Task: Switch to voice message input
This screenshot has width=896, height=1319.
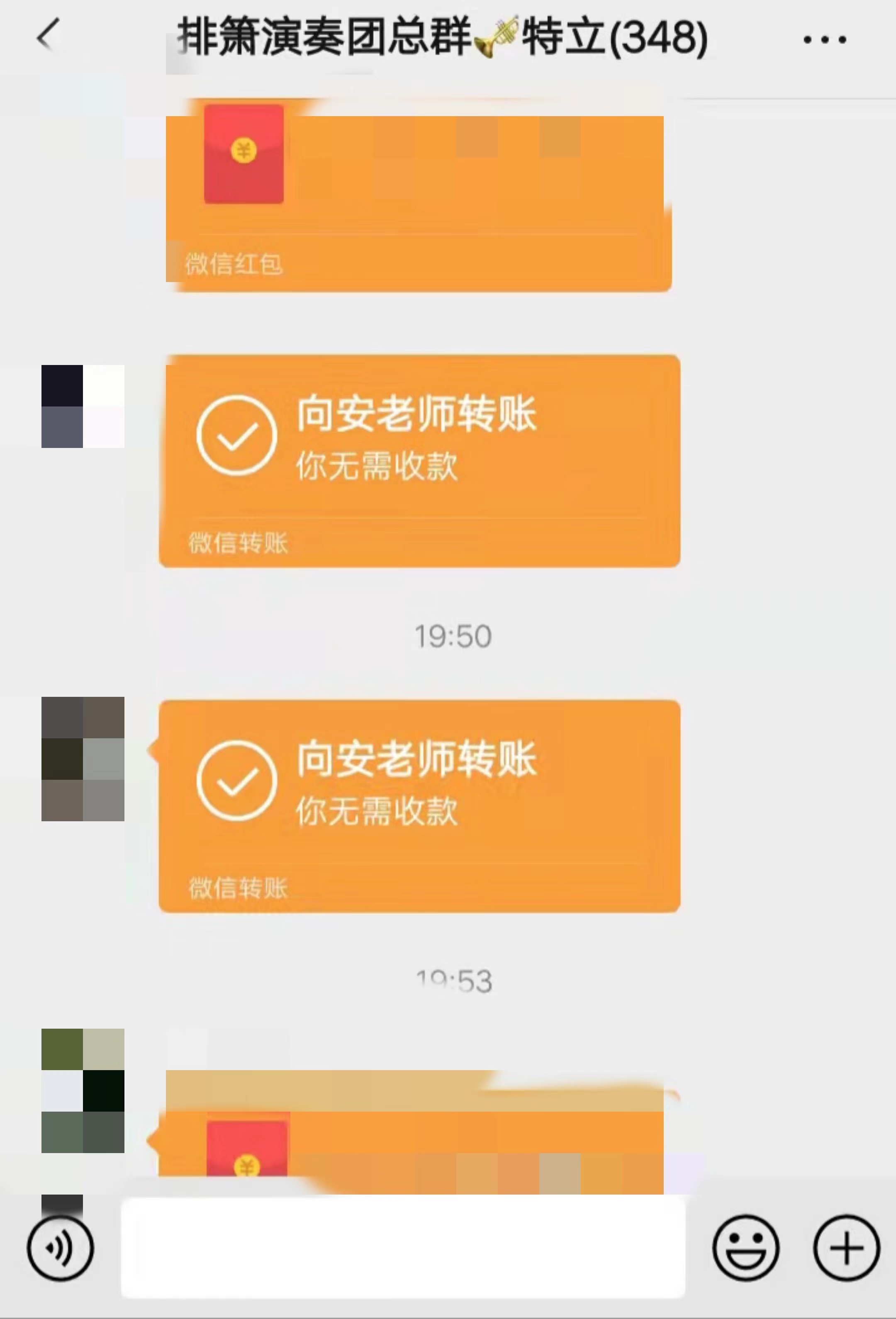Action: click(60, 1248)
